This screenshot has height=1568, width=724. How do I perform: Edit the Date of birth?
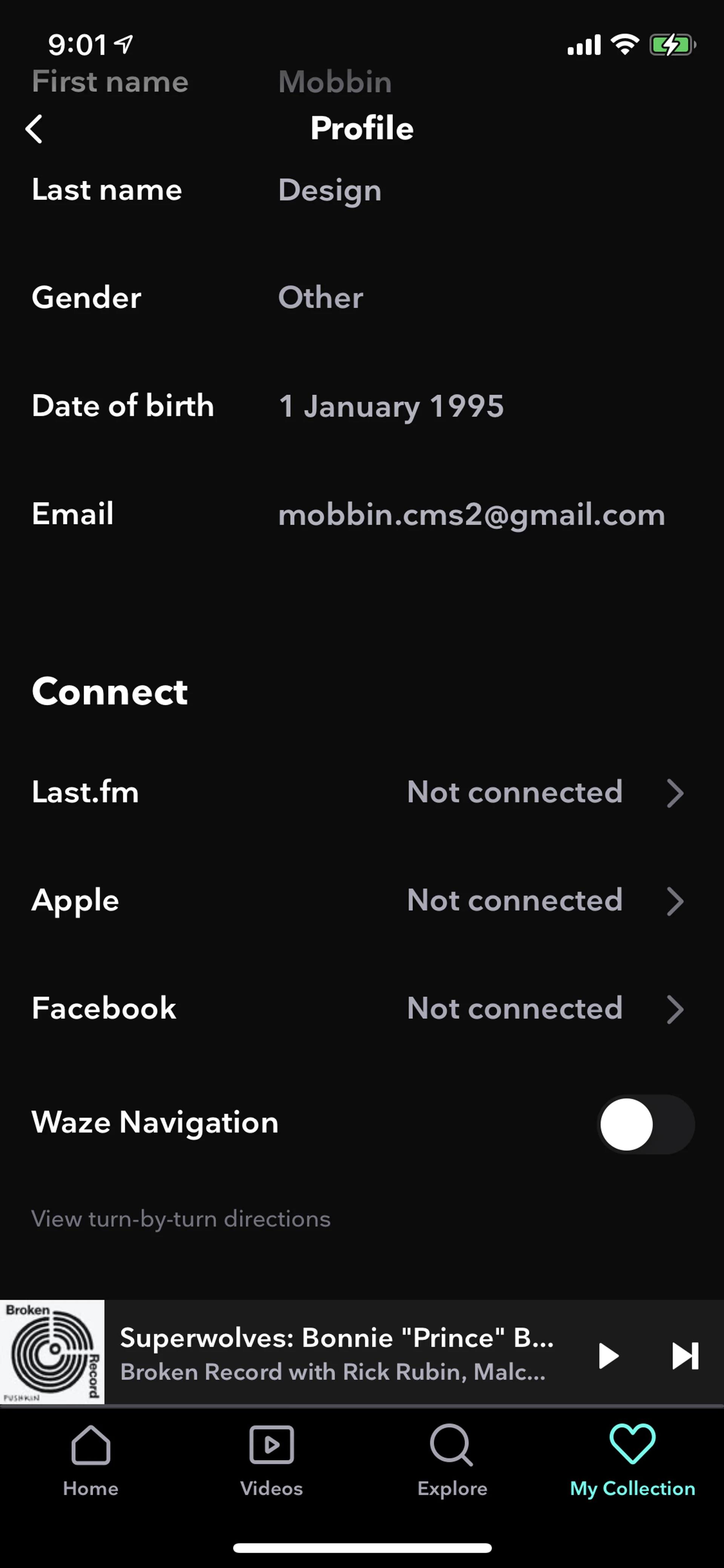(391, 406)
